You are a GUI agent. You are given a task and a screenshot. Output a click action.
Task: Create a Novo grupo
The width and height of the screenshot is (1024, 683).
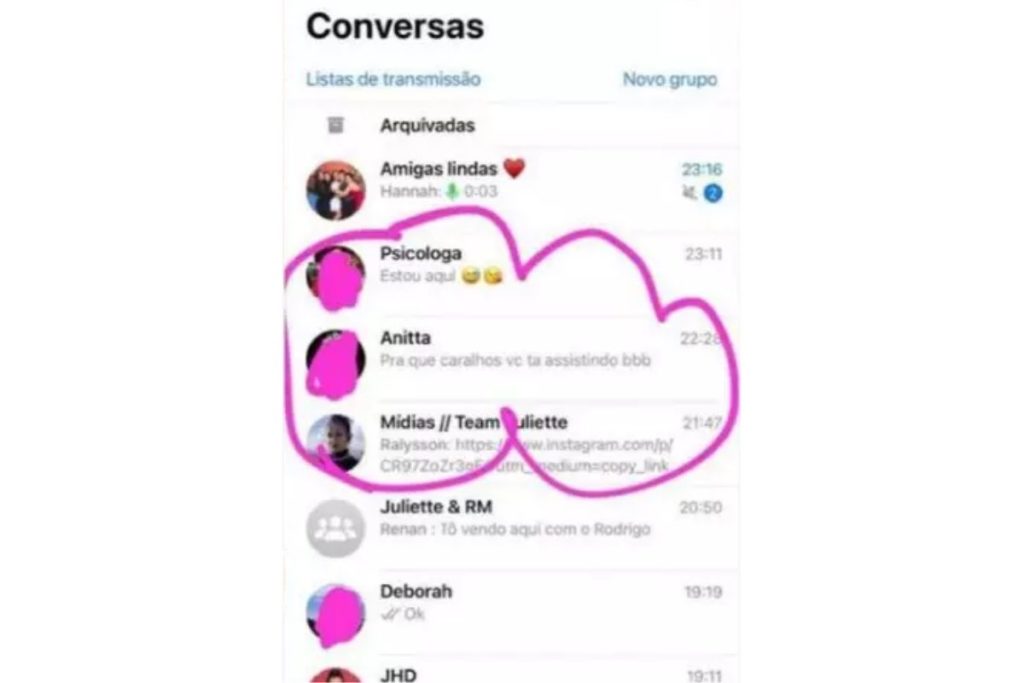(669, 79)
